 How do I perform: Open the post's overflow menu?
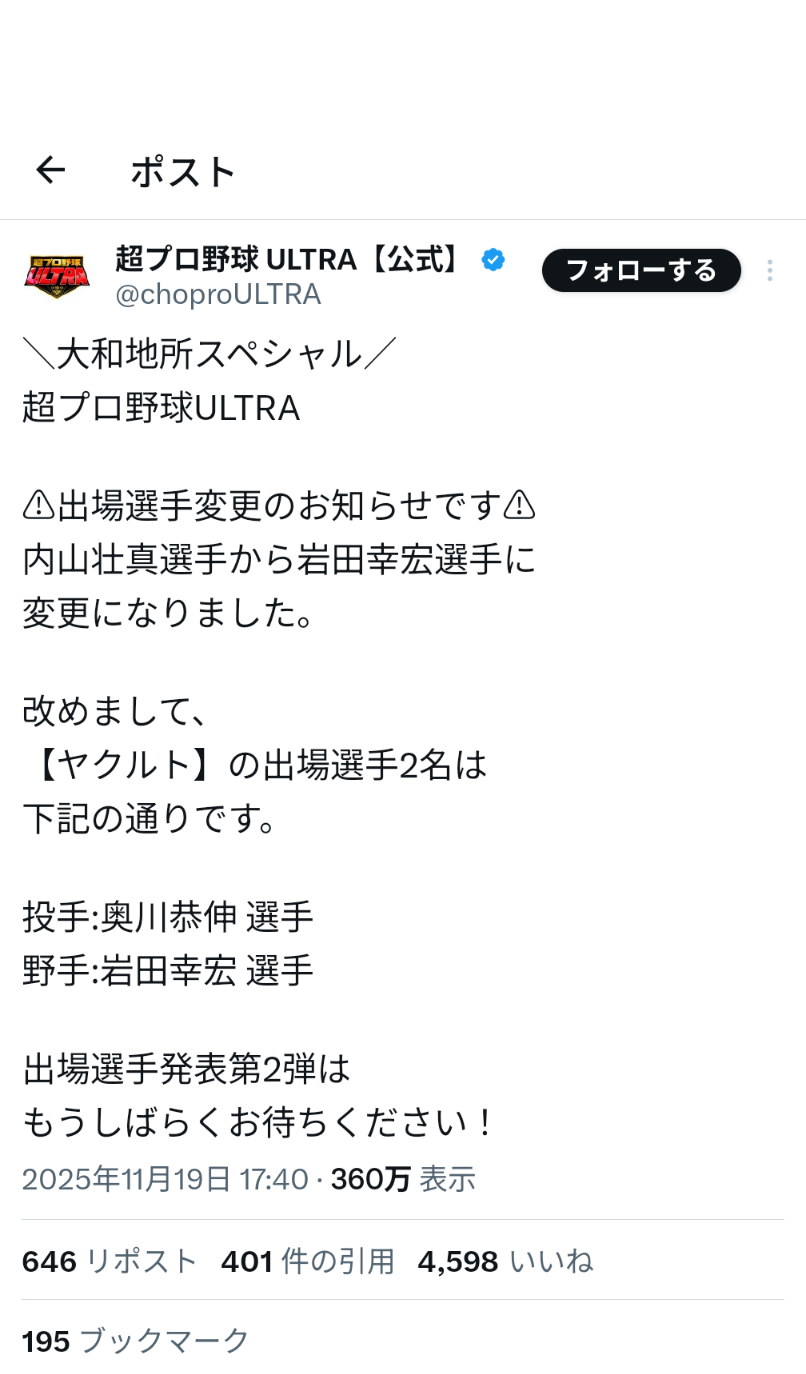pos(770,270)
